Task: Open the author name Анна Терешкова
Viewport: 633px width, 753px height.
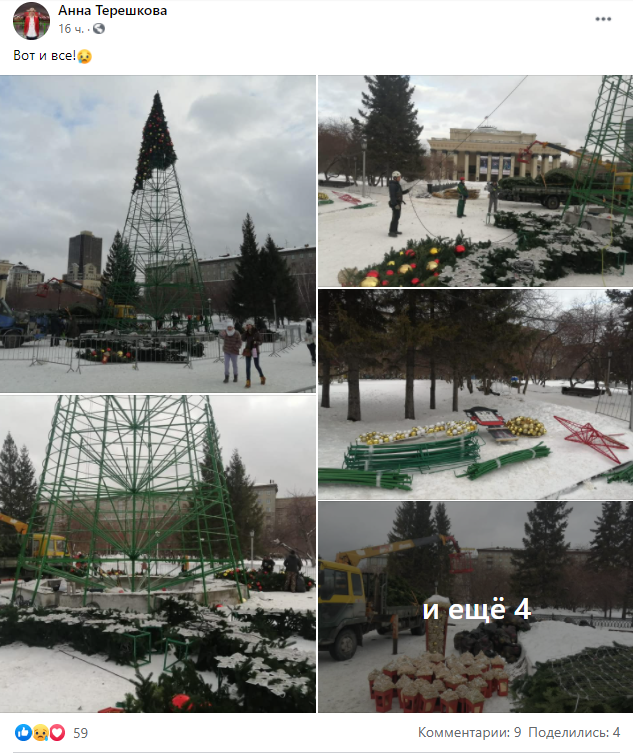Action: tap(112, 11)
